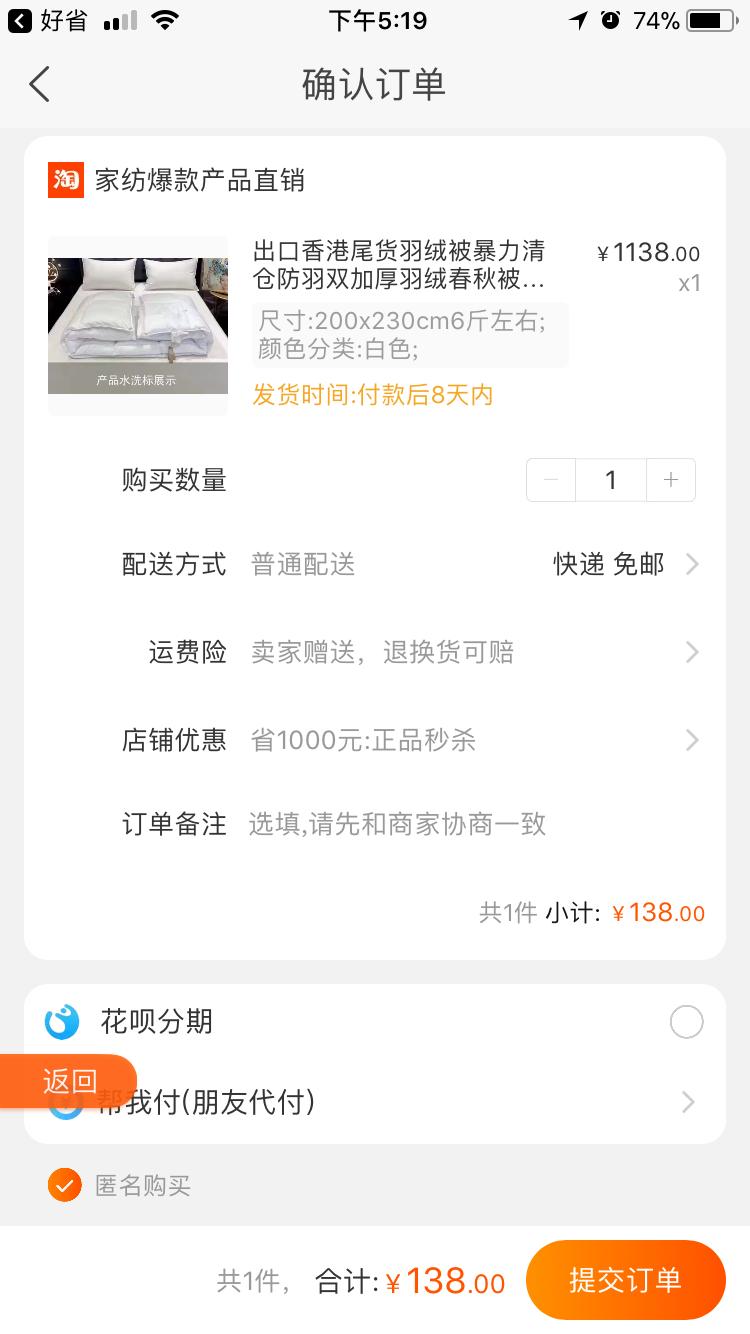Uncheck the orange anonymous buying checkmark
The image size is (750, 1334).
coord(64,1186)
